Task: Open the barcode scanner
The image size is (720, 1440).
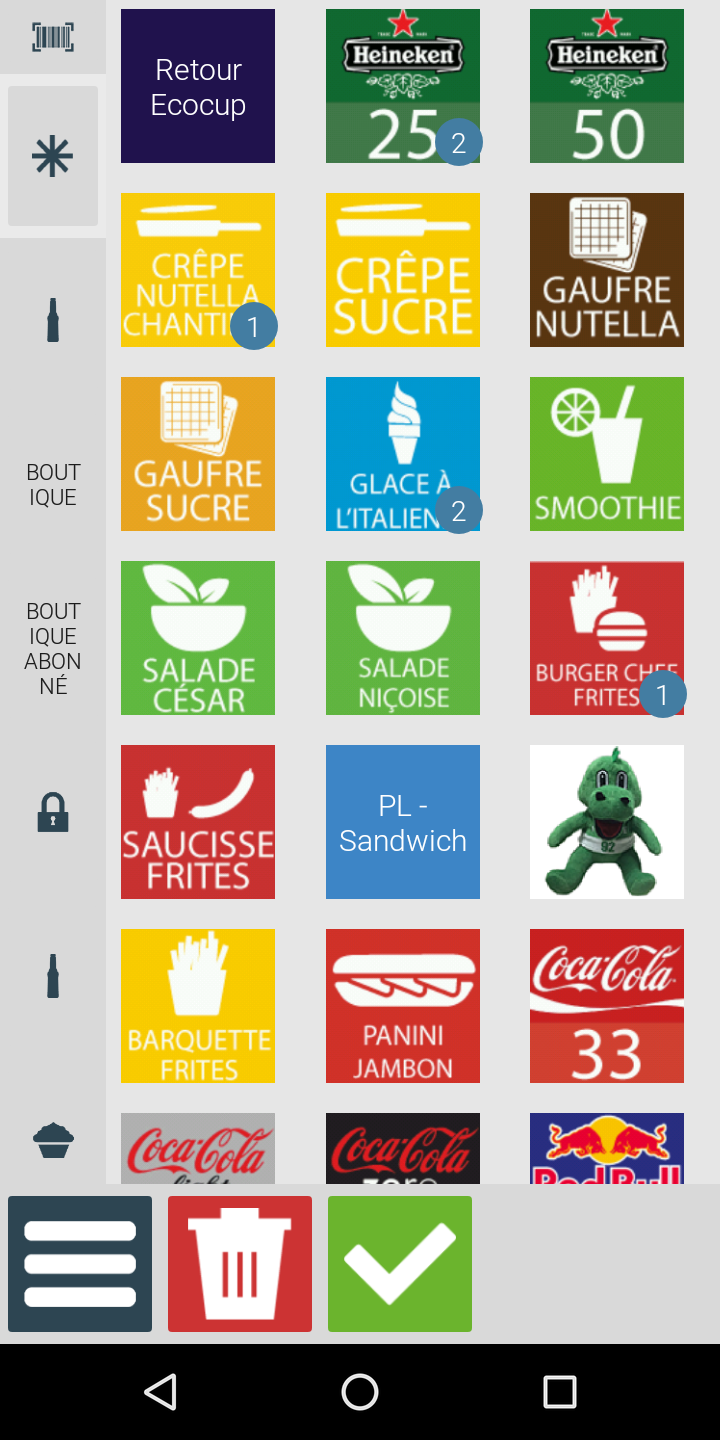Action: 53,38
